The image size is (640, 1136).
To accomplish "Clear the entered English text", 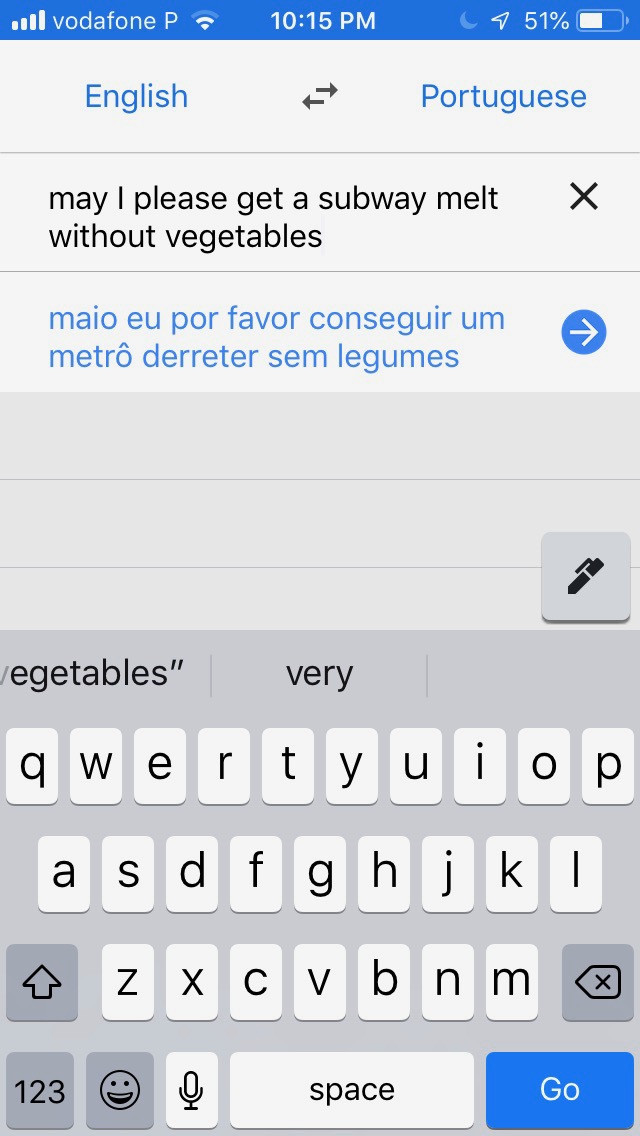I will (x=583, y=197).
